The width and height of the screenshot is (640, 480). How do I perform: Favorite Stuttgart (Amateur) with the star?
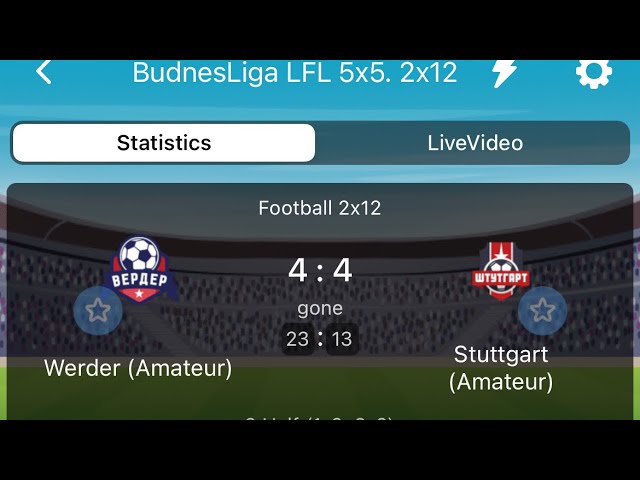click(x=542, y=310)
